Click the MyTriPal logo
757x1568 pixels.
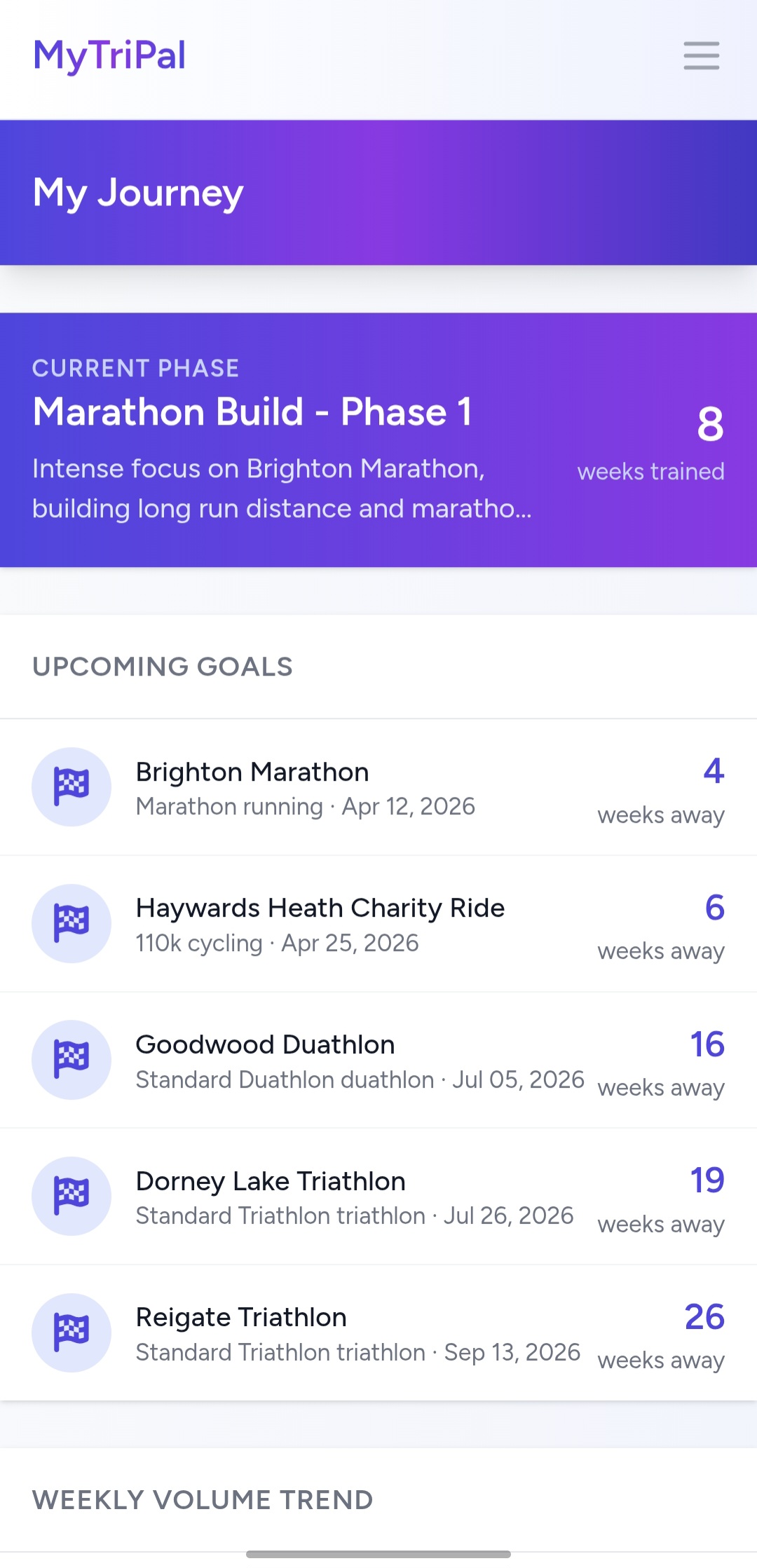tap(109, 55)
